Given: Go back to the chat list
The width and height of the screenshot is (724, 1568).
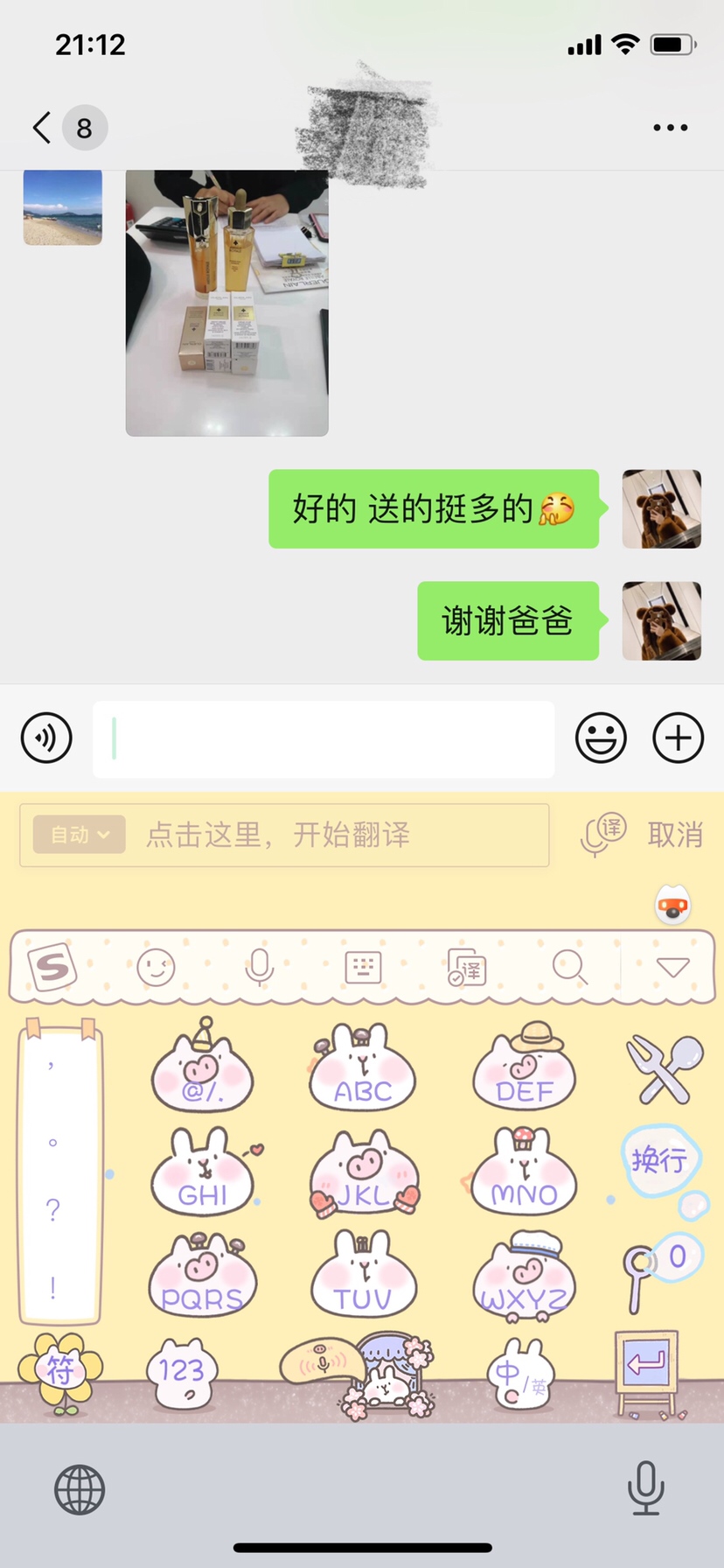Looking at the screenshot, I should pos(42,128).
